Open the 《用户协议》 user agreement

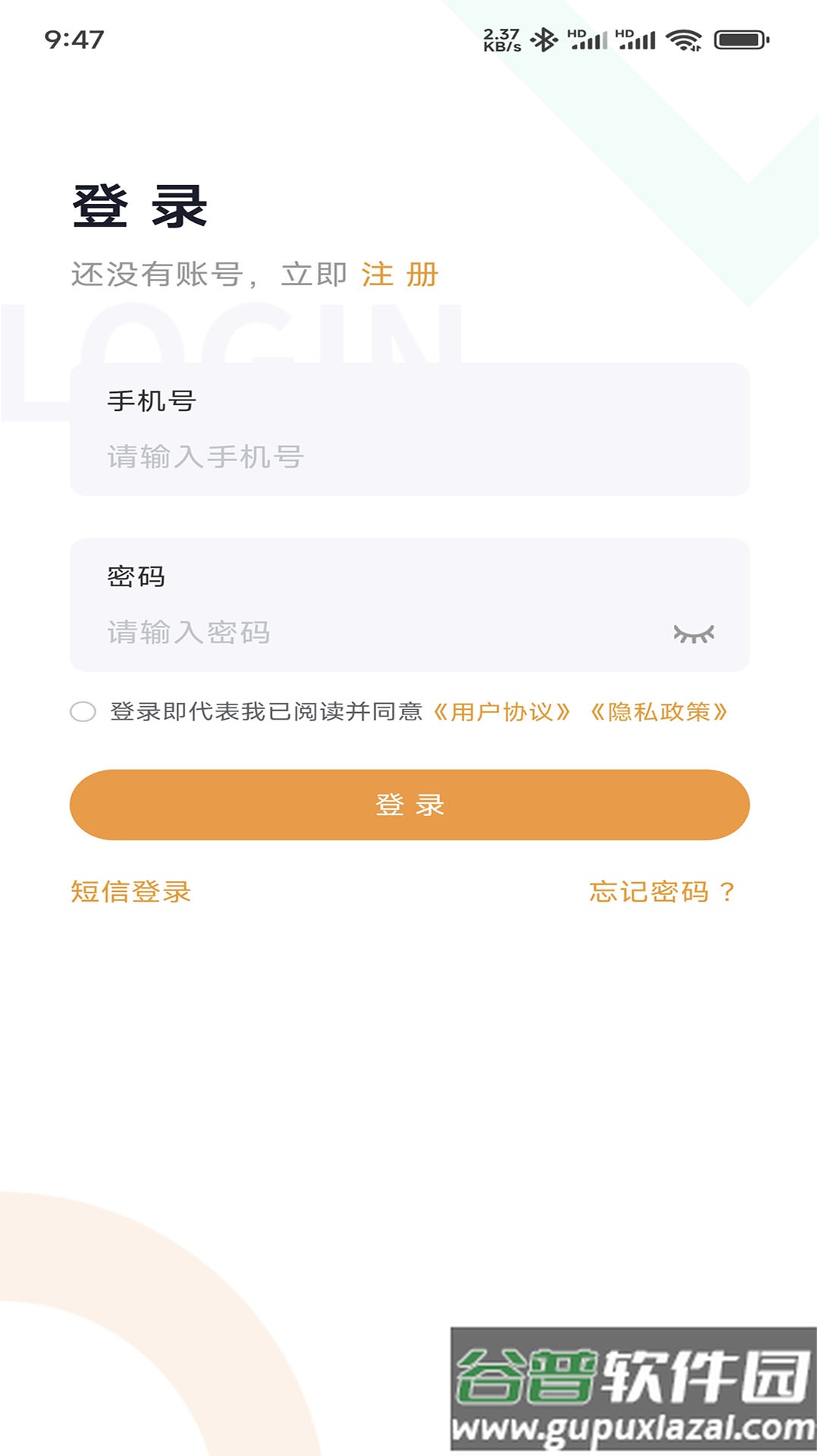point(503,712)
